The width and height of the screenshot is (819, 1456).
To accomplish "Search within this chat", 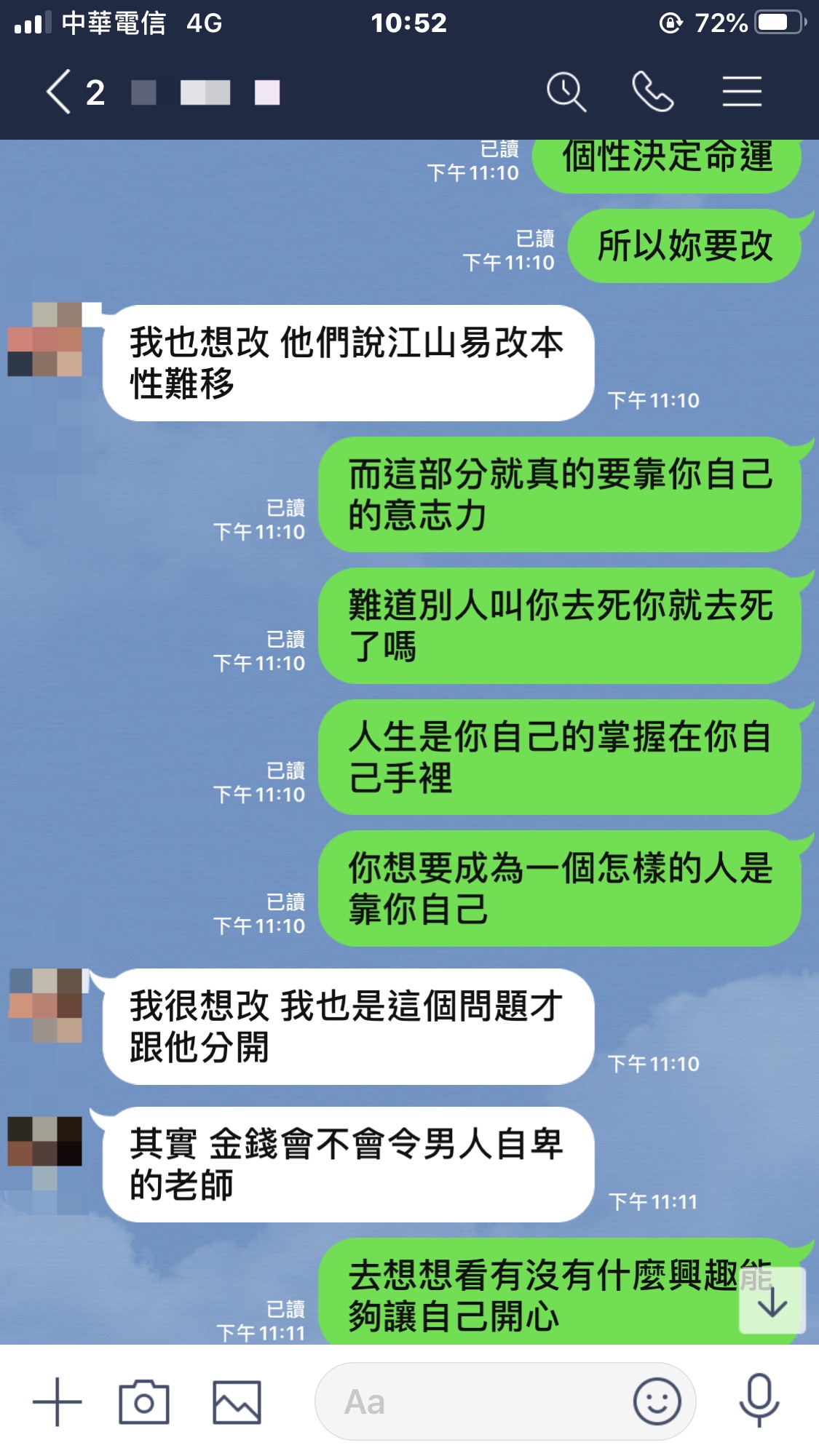I will (566, 92).
